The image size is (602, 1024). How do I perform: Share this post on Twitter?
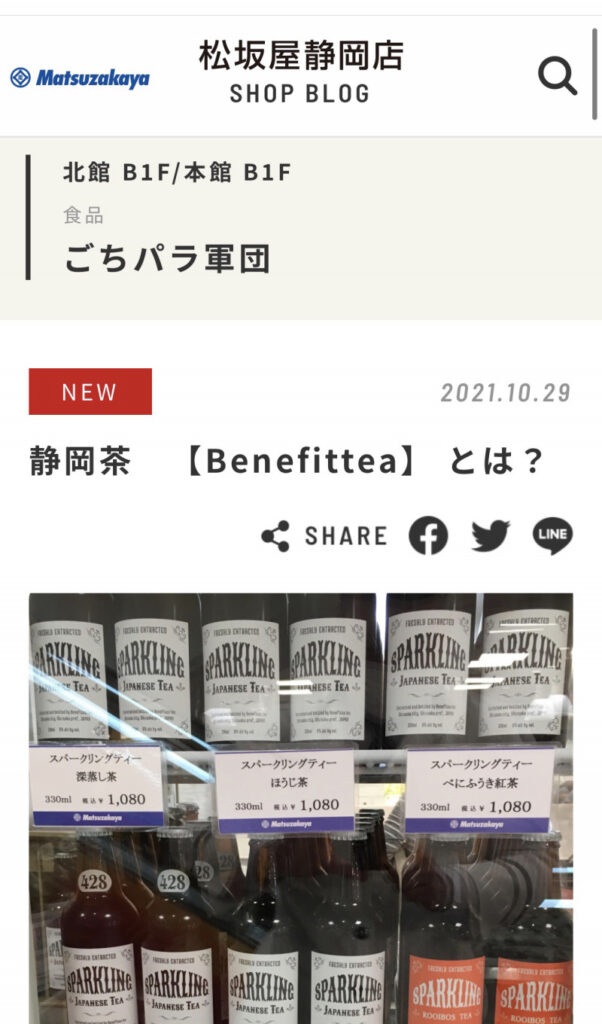click(490, 536)
